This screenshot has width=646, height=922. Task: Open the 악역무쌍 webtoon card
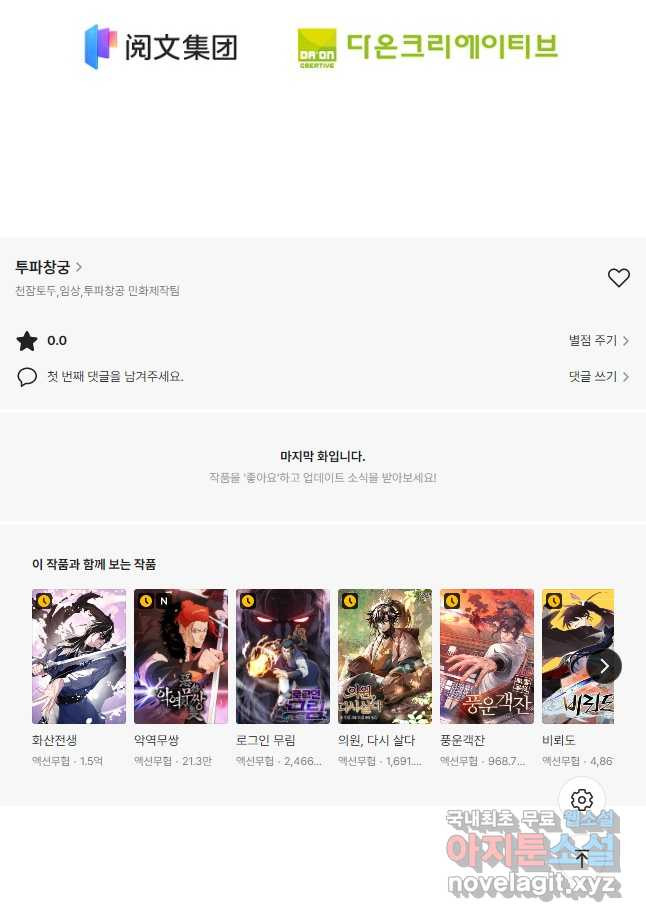tap(181, 657)
